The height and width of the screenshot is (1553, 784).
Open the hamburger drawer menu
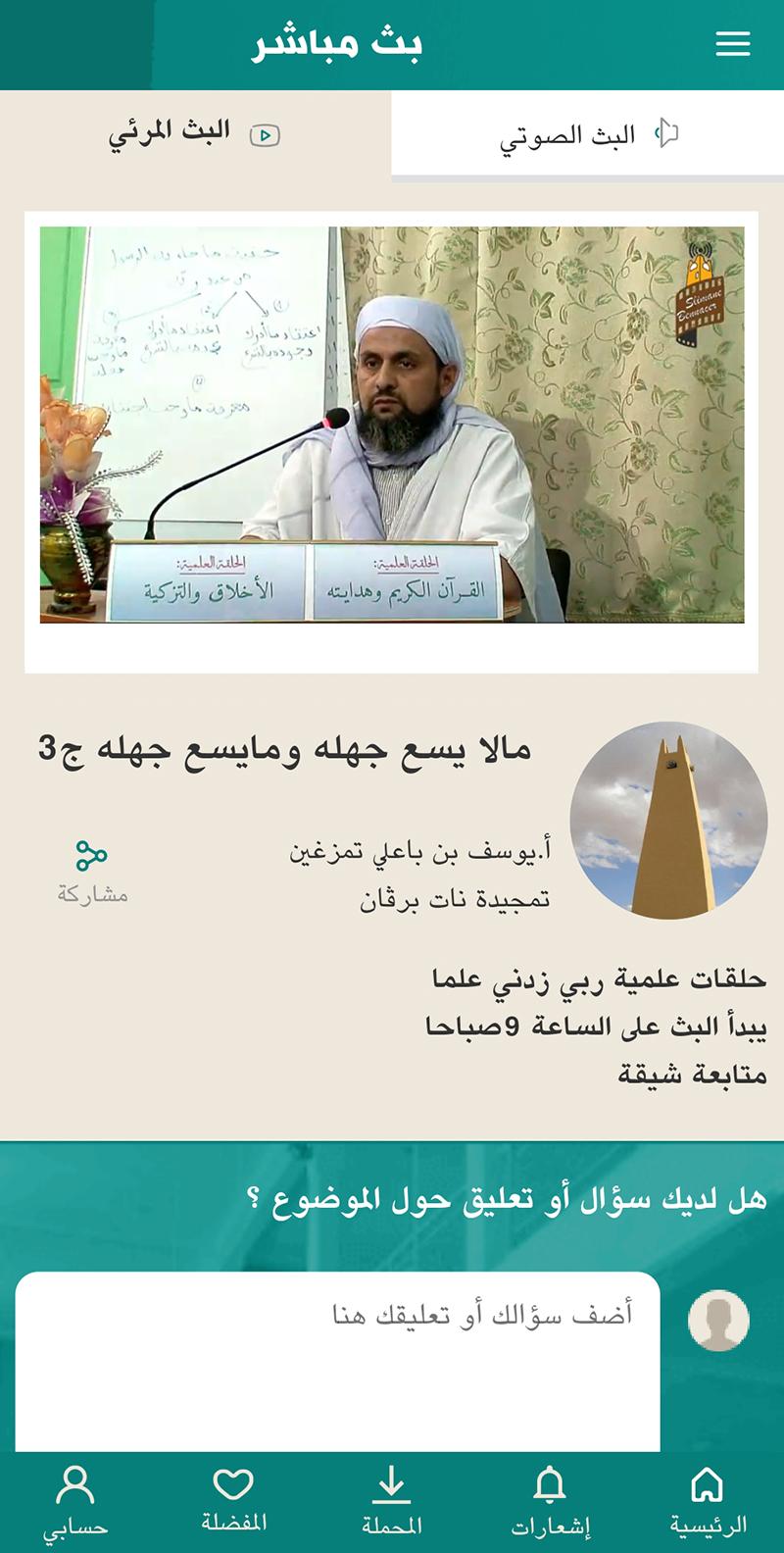click(x=732, y=44)
